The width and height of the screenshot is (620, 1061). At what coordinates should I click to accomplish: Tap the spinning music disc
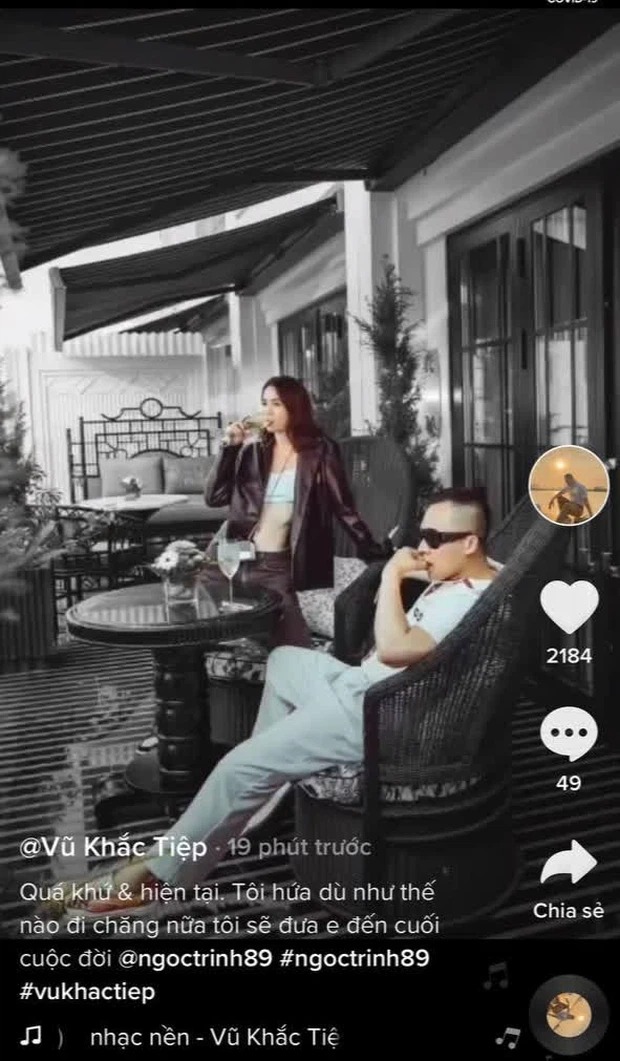(x=568, y=1015)
